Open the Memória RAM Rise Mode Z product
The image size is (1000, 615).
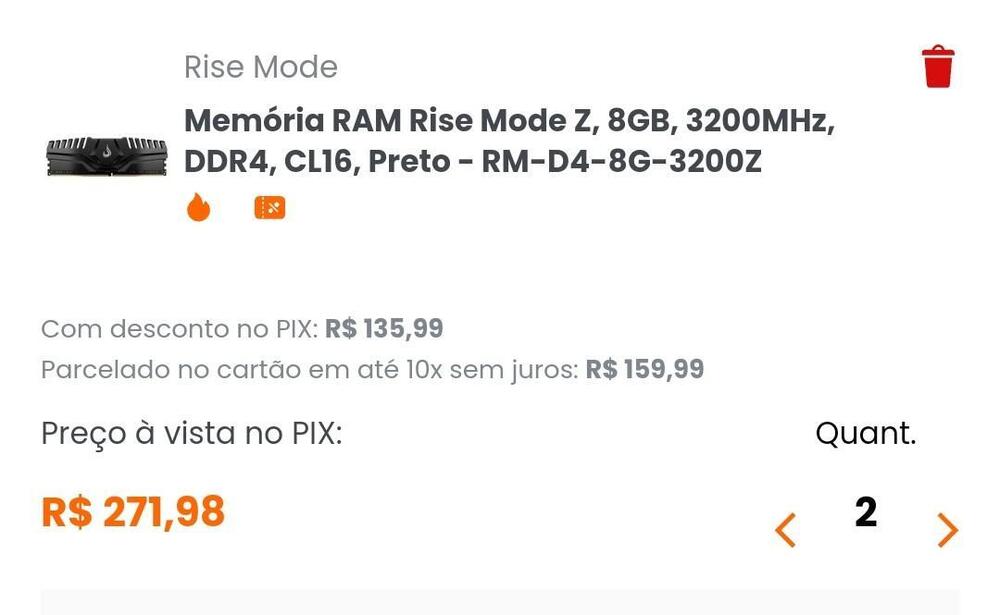(x=508, y=141)
